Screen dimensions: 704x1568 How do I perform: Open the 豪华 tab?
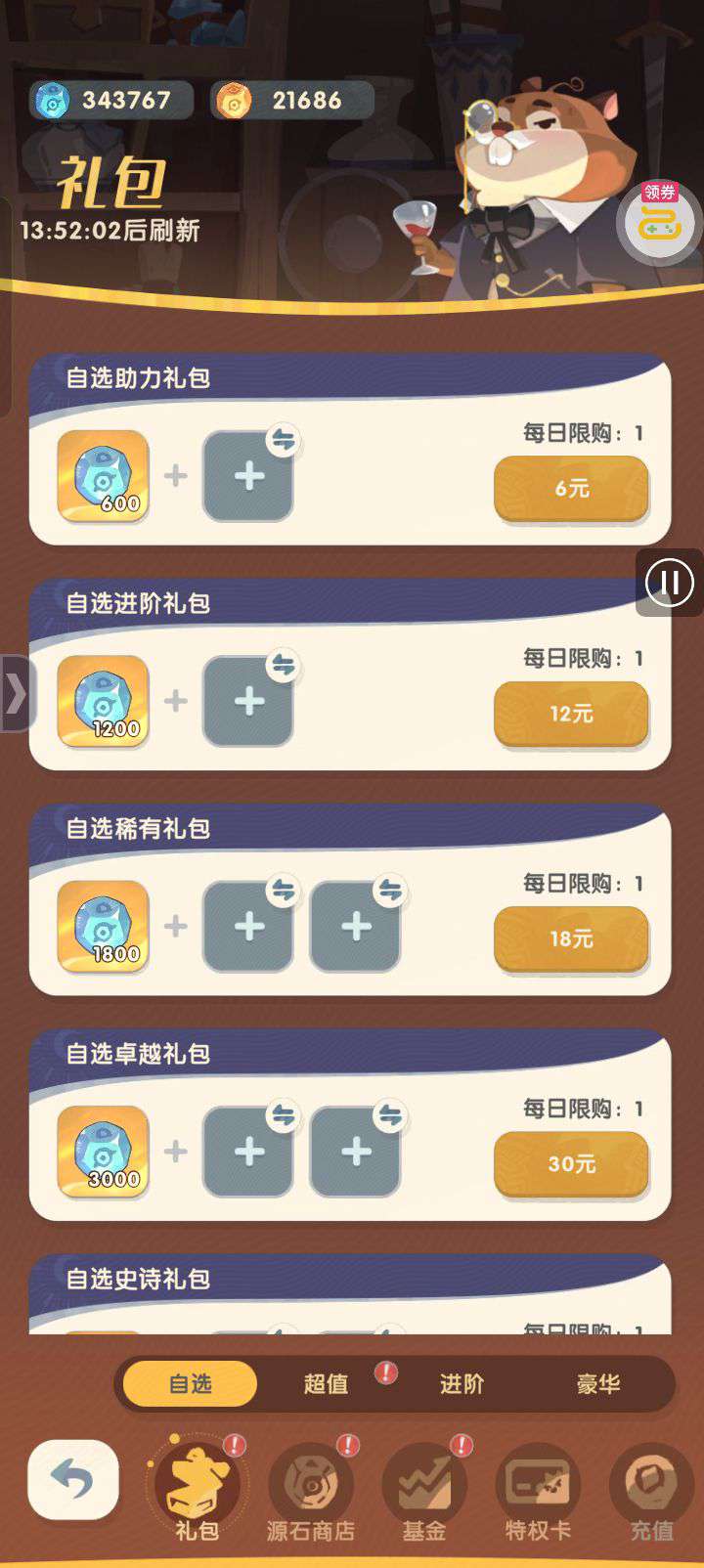click(x=597, y=1383)
